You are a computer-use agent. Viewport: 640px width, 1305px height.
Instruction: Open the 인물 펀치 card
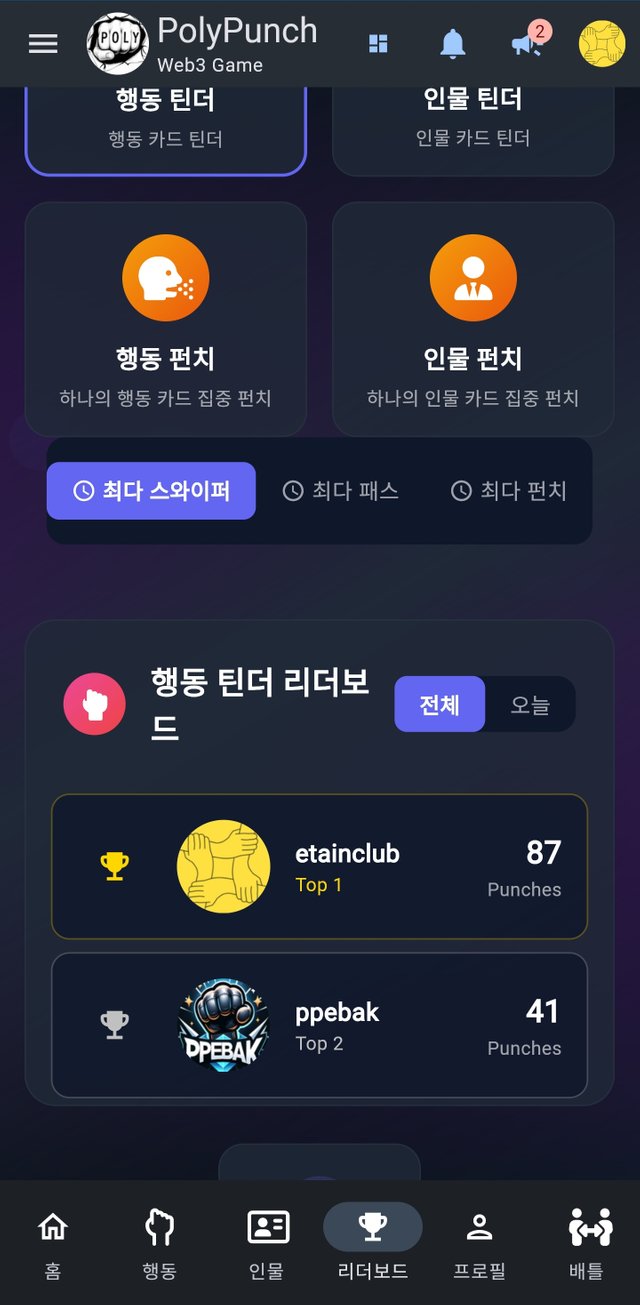click(x=473, y=320)
